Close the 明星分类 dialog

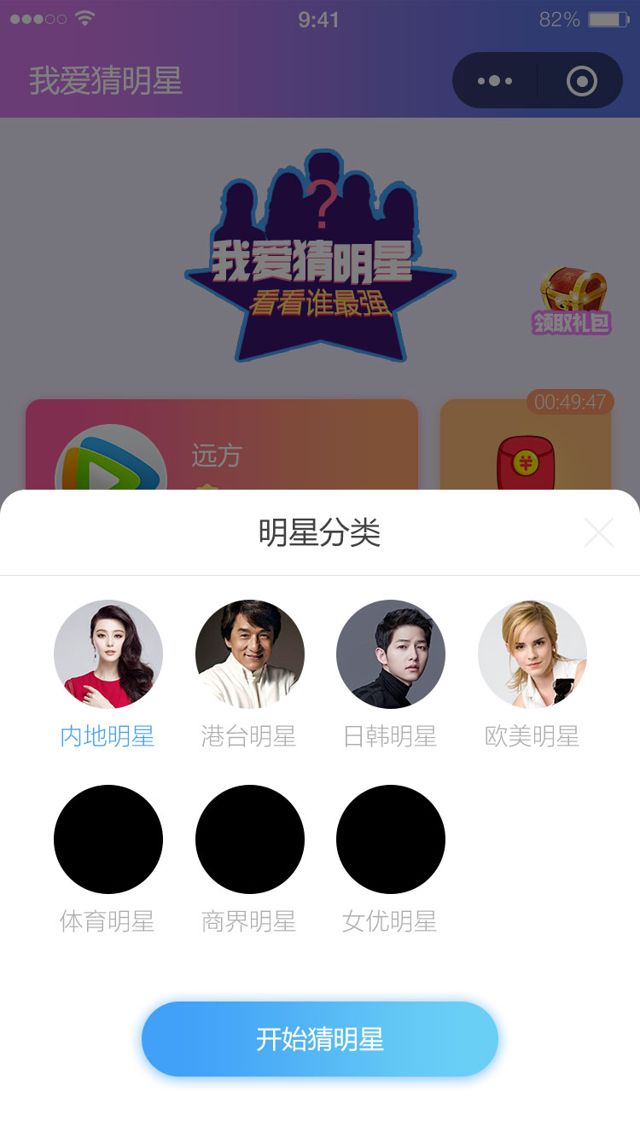click(x=598, y=534)
